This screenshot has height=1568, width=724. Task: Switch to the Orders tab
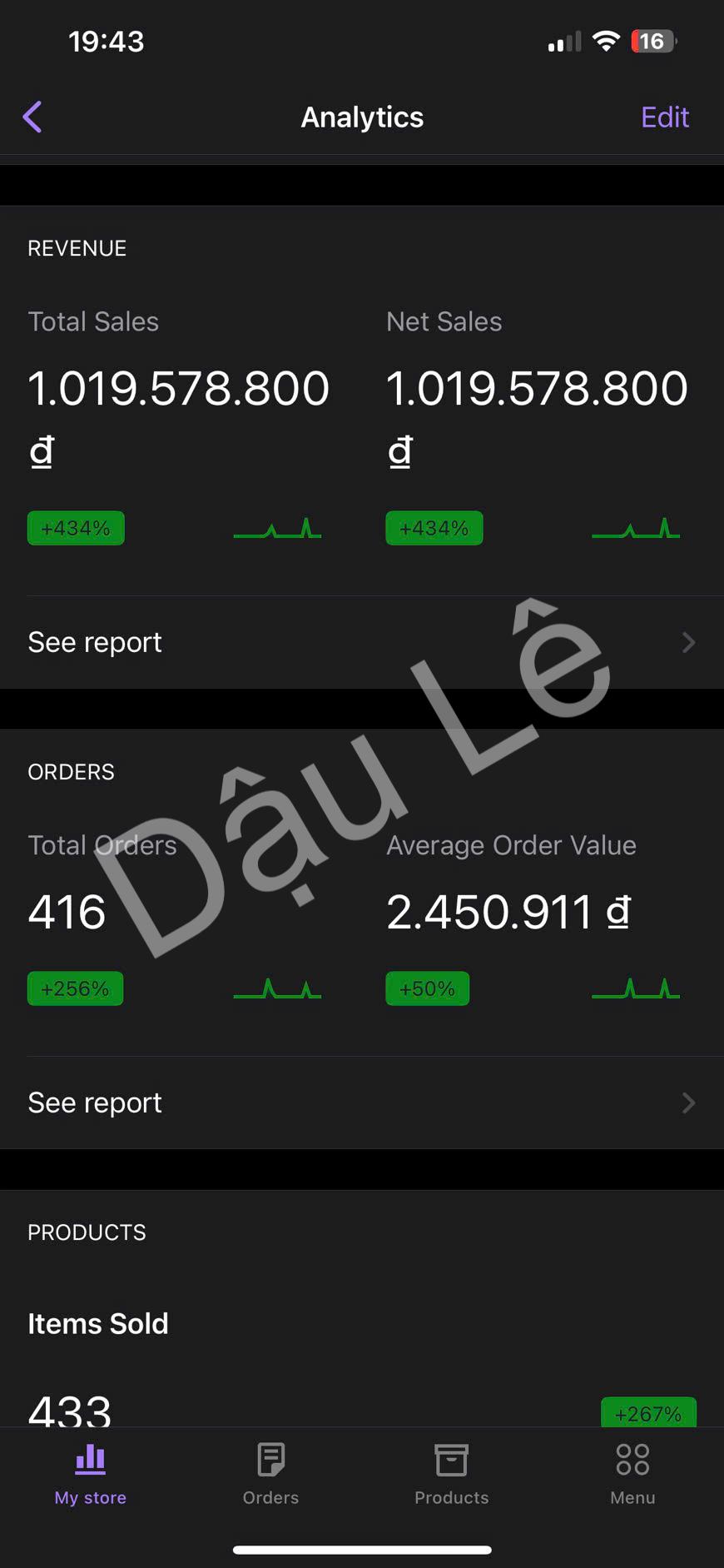tap(270, 1474)
